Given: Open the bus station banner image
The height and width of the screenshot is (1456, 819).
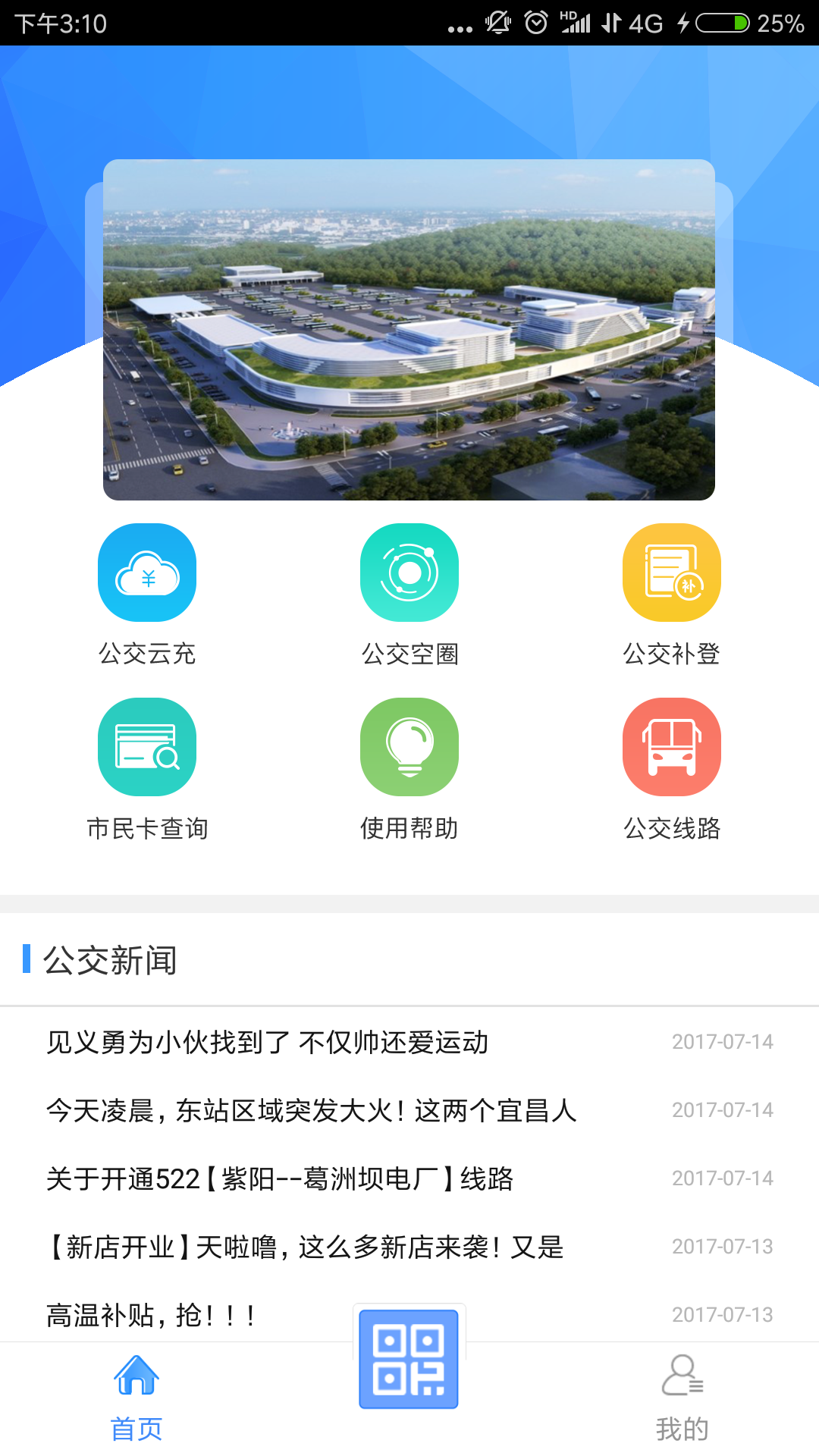Looking at the screenshot, I should [x=409, y=330].
